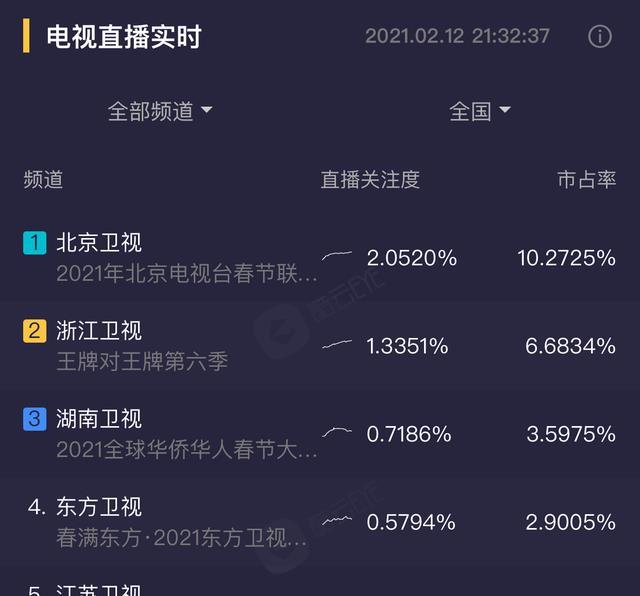Expand the 全部频道 channel dropdown
Screen dimensions: 640x596
pos(160,111)
